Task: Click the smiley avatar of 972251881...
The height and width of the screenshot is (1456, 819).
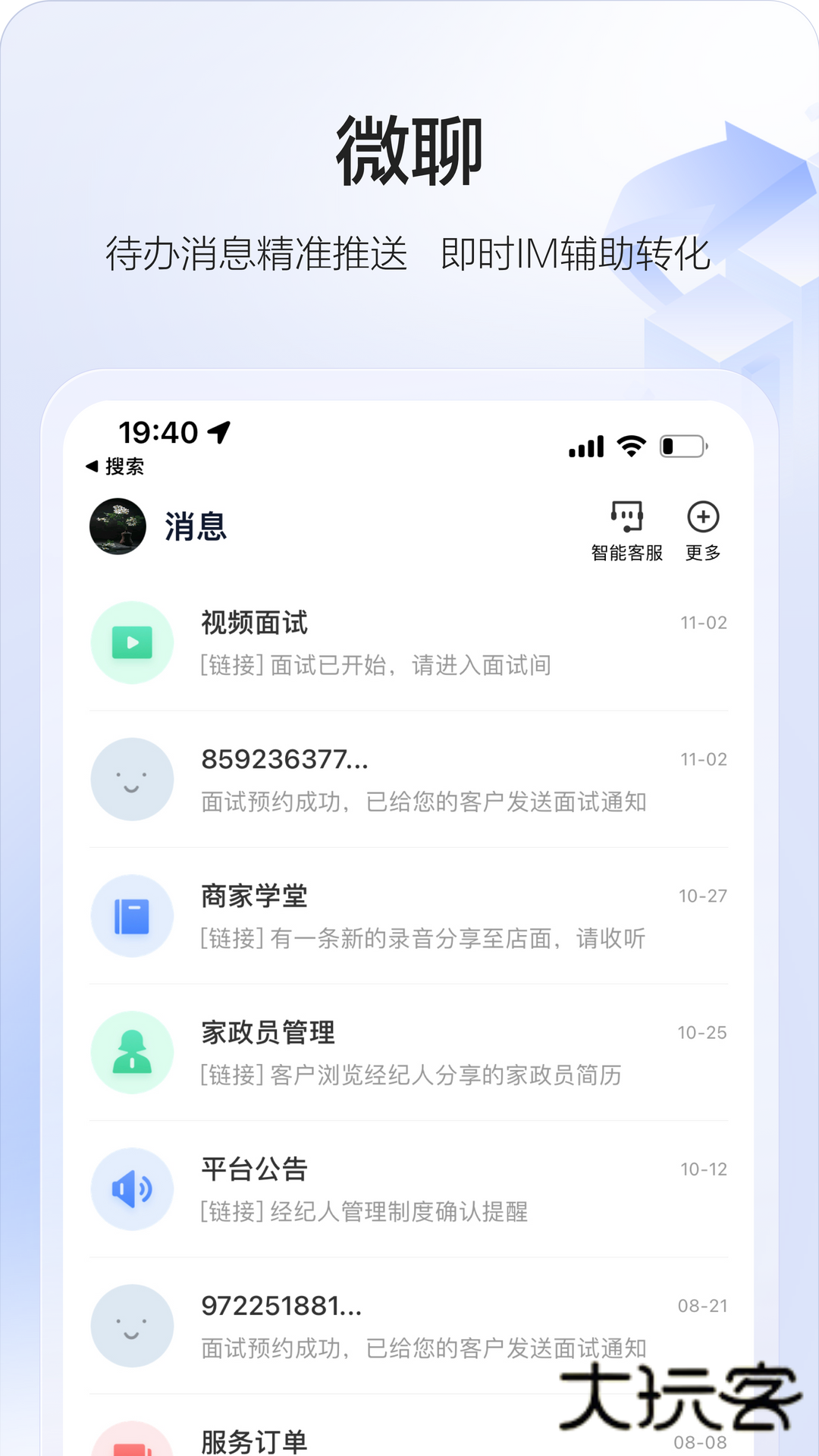Action: click(x=131, y=1325)
